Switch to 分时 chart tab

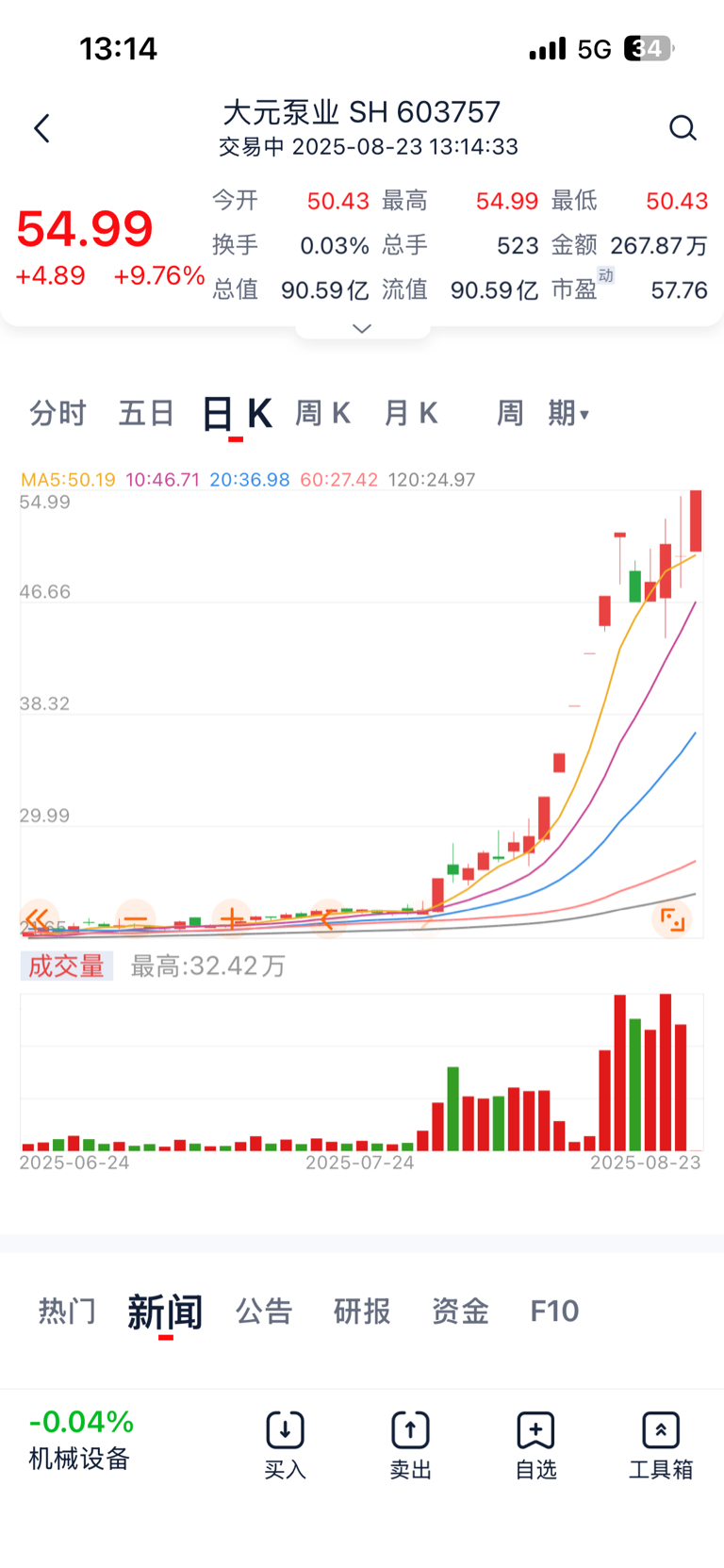58,413
